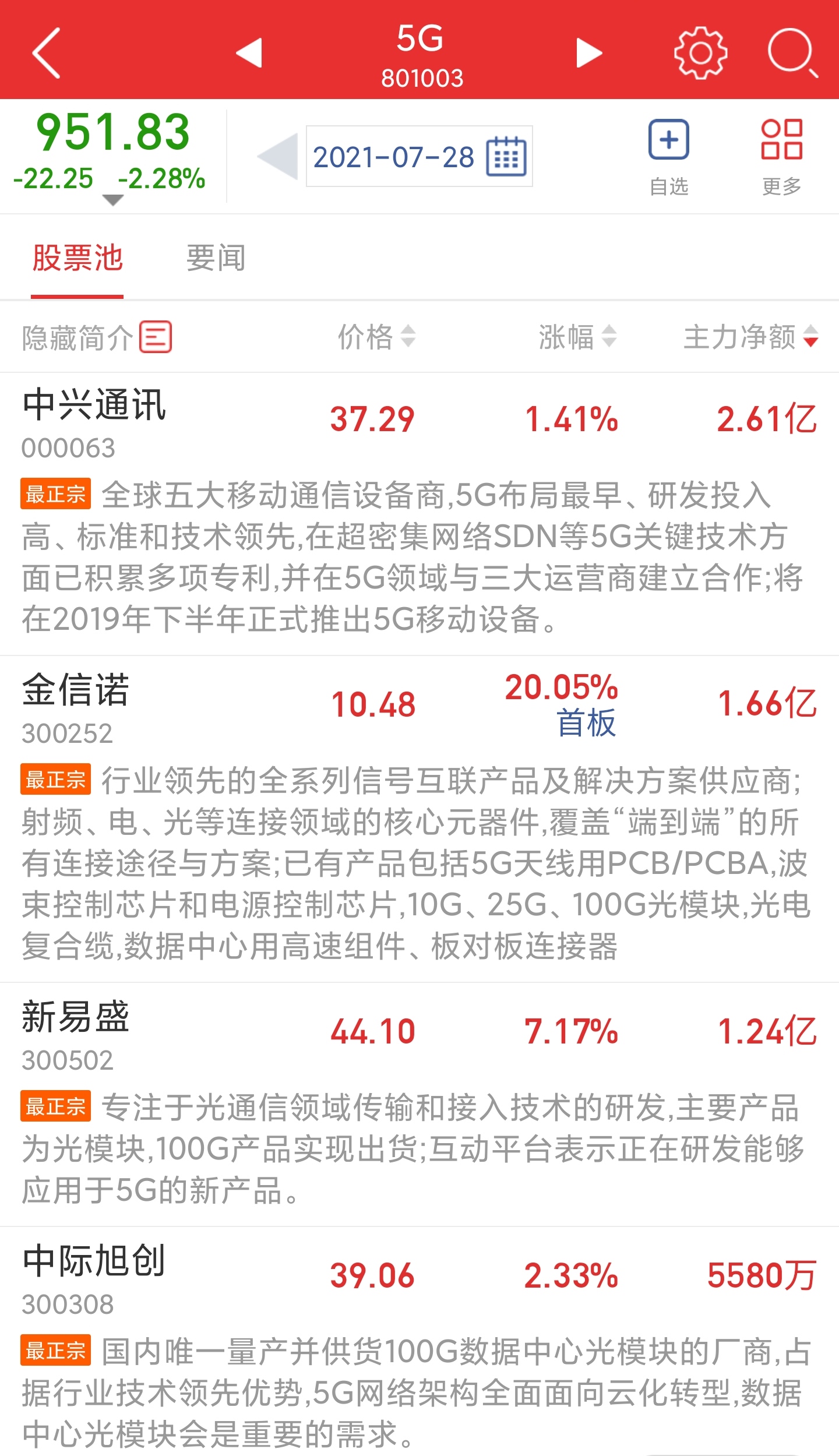Sort stocks by 涨幅
Screen dimensions: 839x1456
point(577,337)
